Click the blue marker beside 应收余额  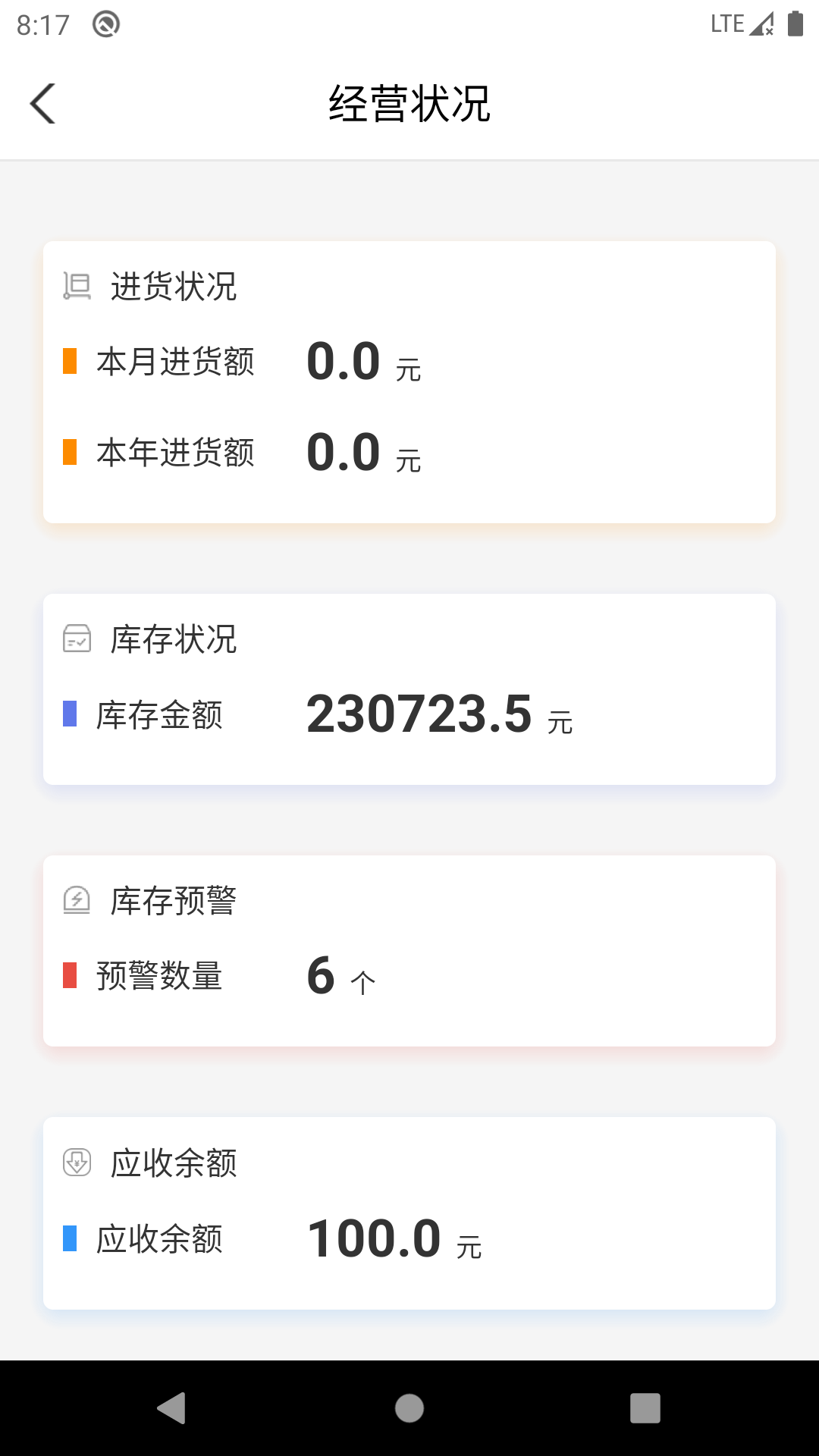(x=71, y=1238)
